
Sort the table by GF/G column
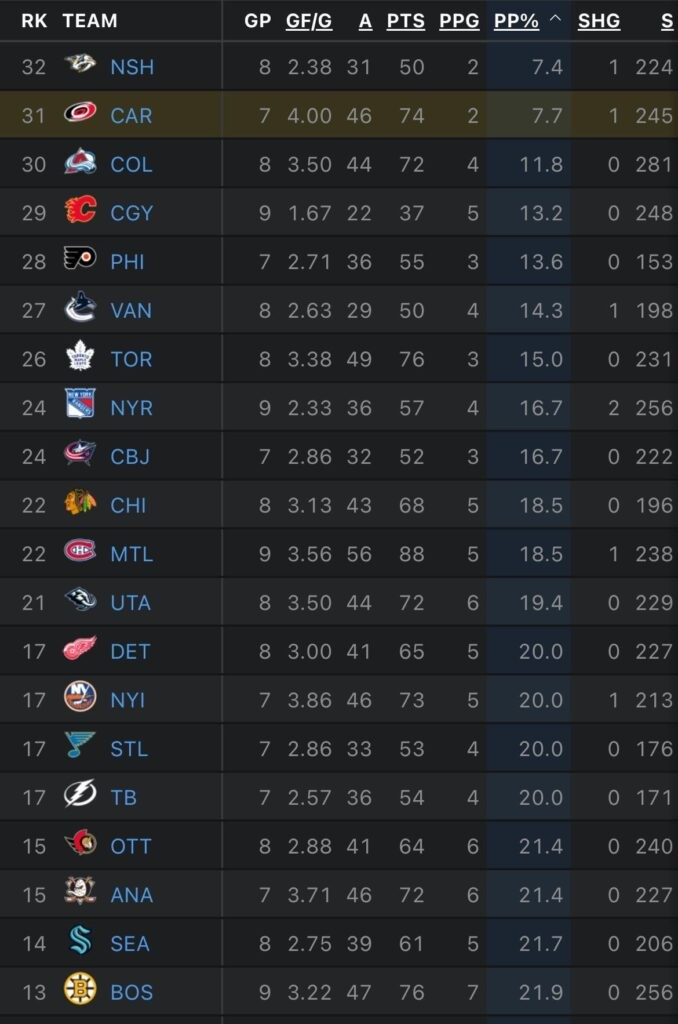point(309,21)
